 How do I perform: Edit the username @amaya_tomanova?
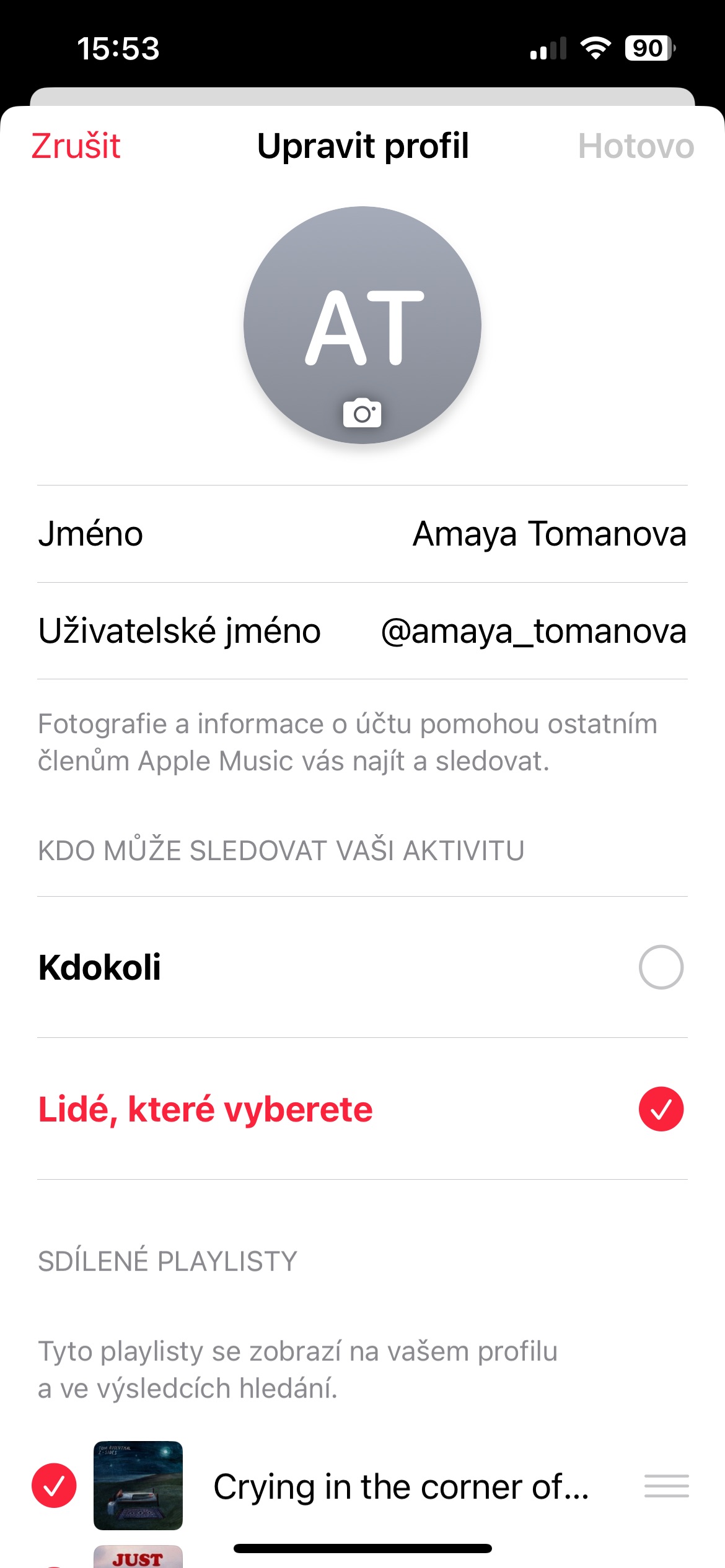[x=533, y=631]
